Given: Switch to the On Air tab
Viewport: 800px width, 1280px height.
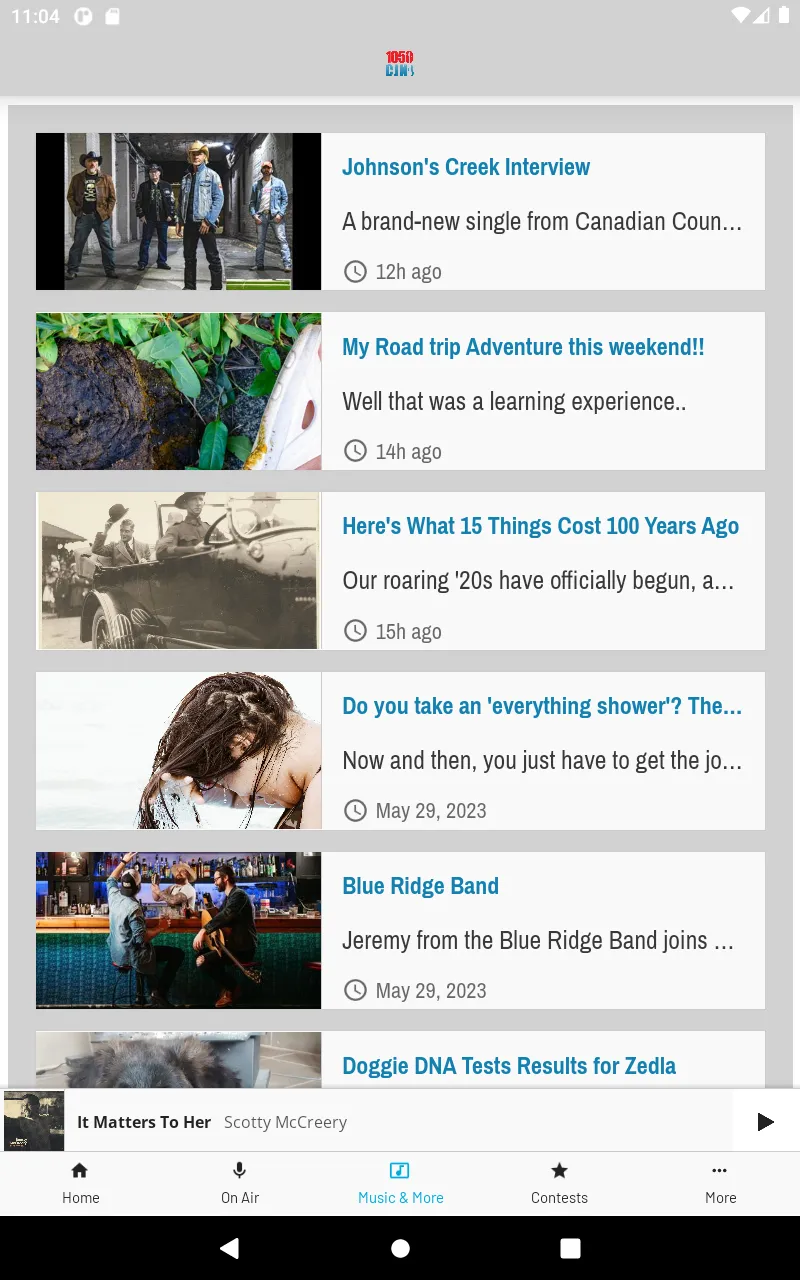Looking at the screenshot, I should (x=240, y=1183).
